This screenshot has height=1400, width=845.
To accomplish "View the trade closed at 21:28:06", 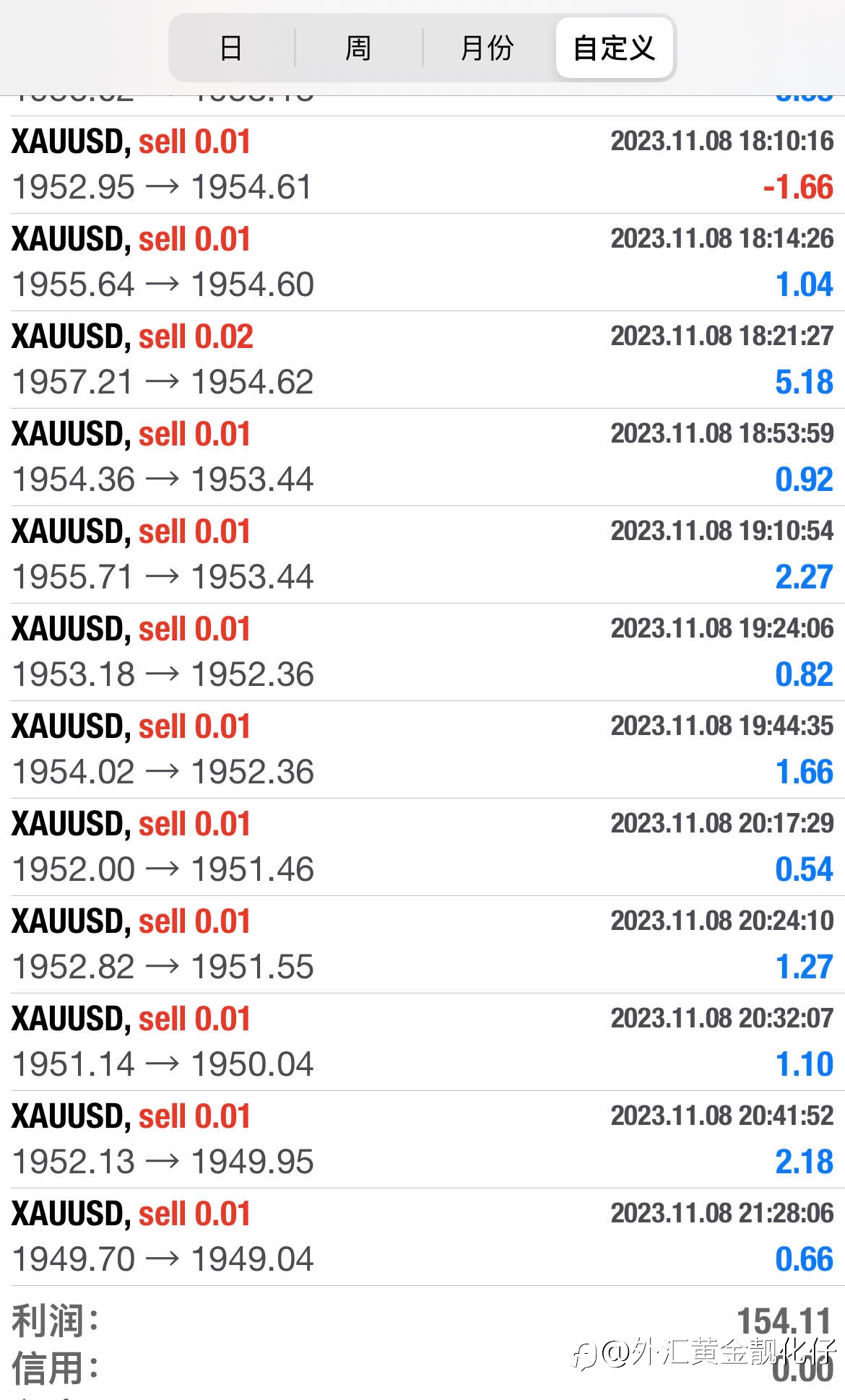I will tap(422, 1237).
